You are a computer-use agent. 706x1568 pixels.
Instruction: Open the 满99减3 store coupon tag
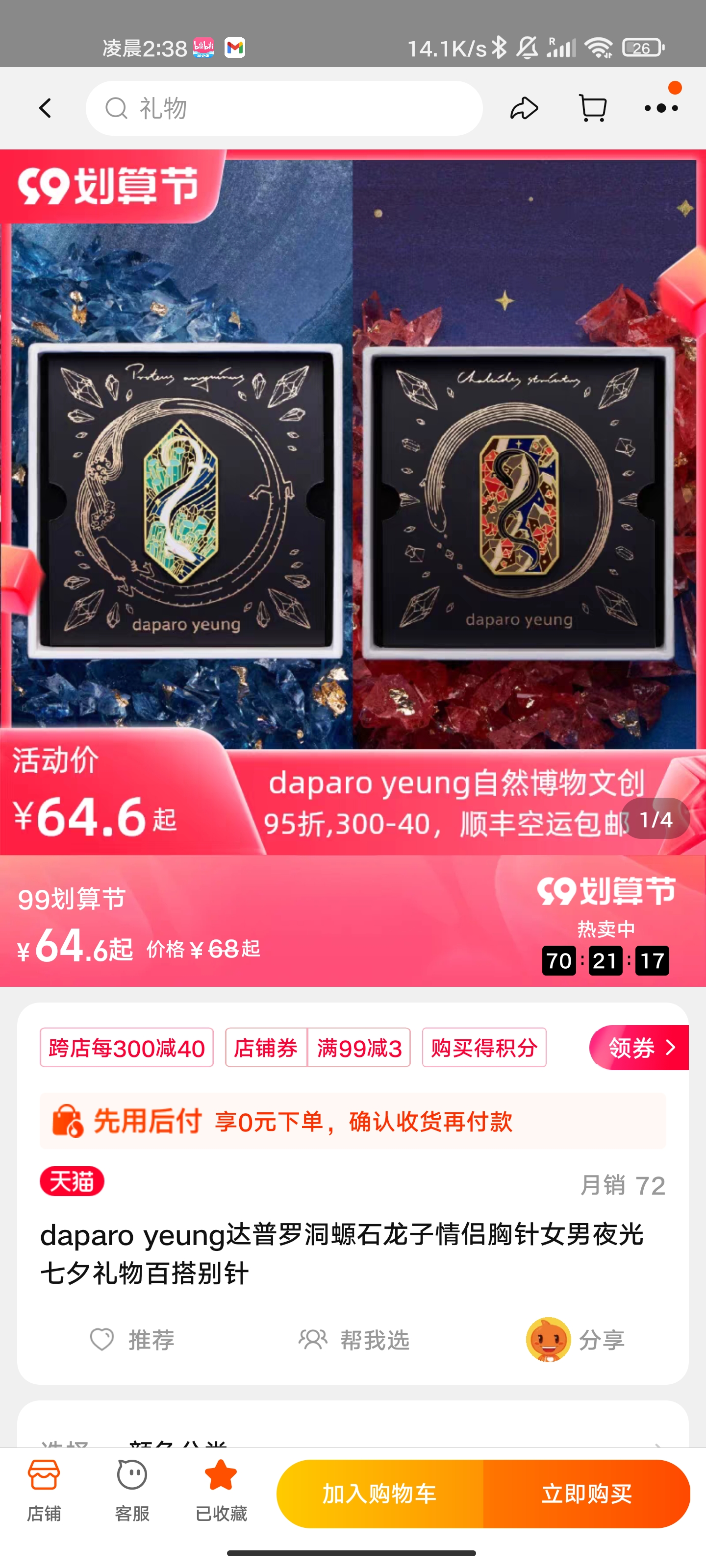click(359, 1048)
